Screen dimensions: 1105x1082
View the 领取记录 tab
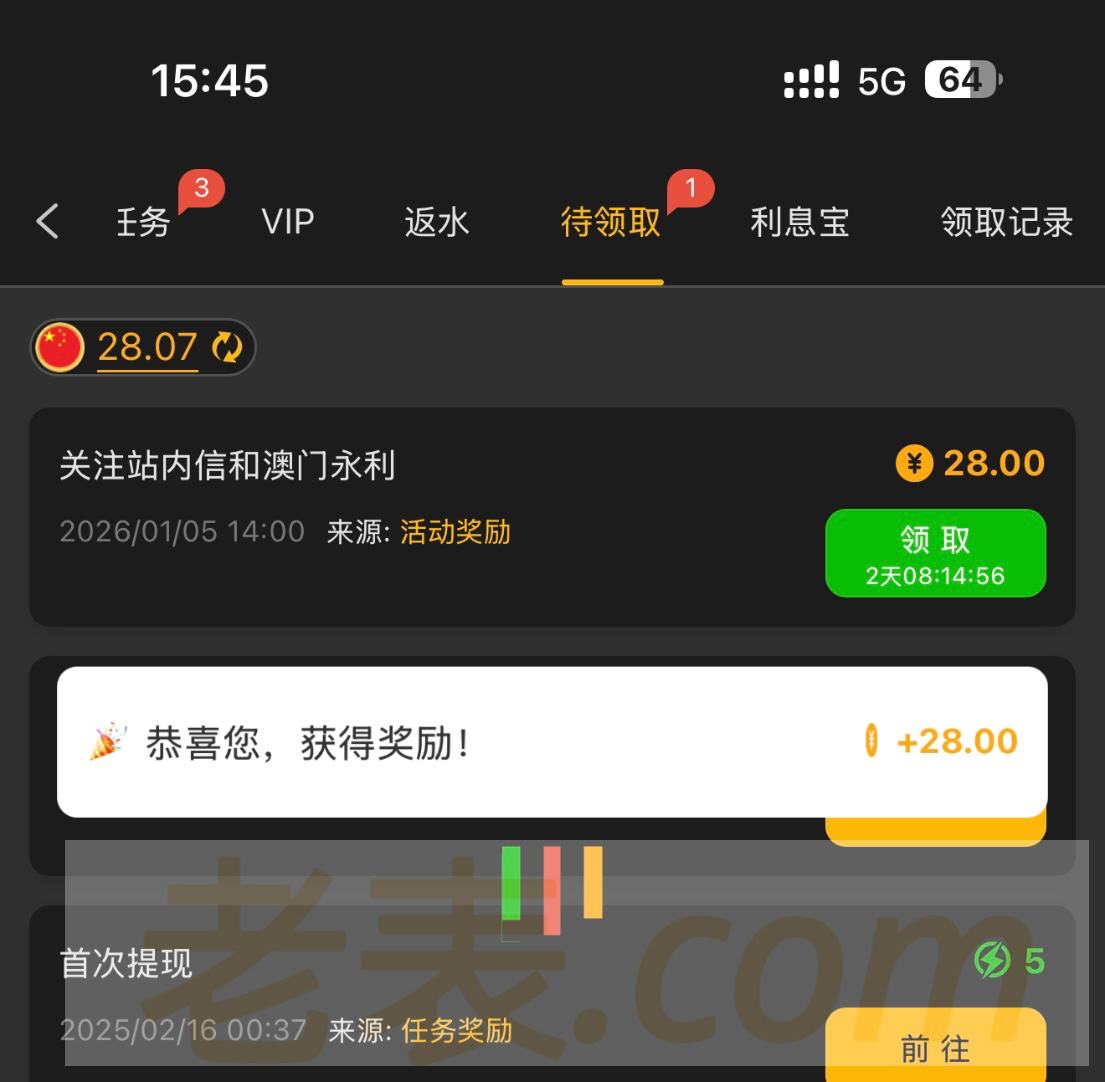tap(1006, 221)
